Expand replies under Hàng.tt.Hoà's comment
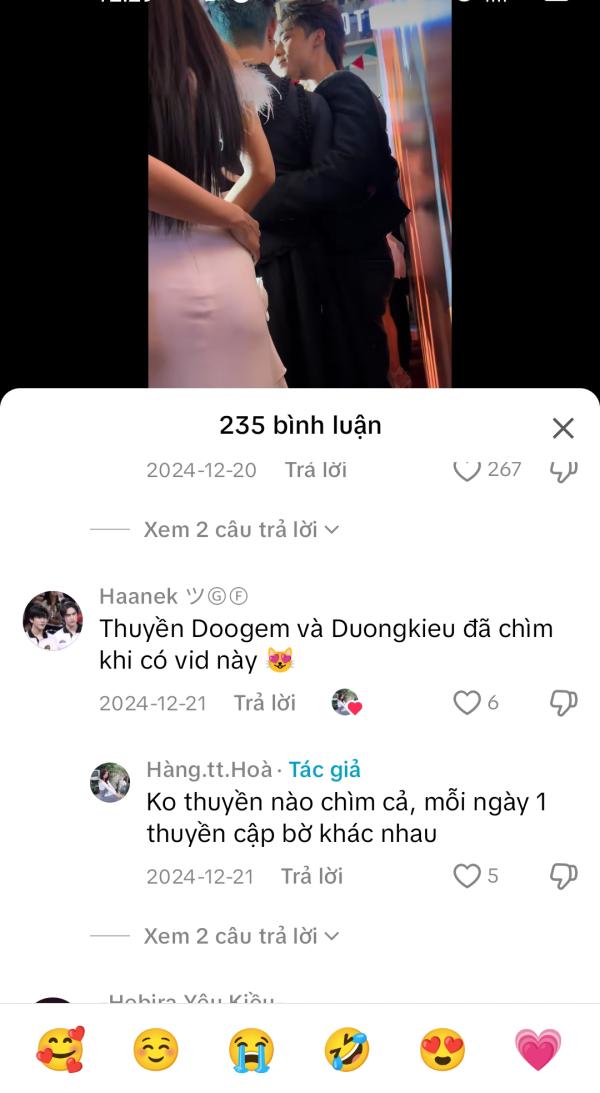The height and width of the screenshot is (1093, 600). (x=241, y=936)
